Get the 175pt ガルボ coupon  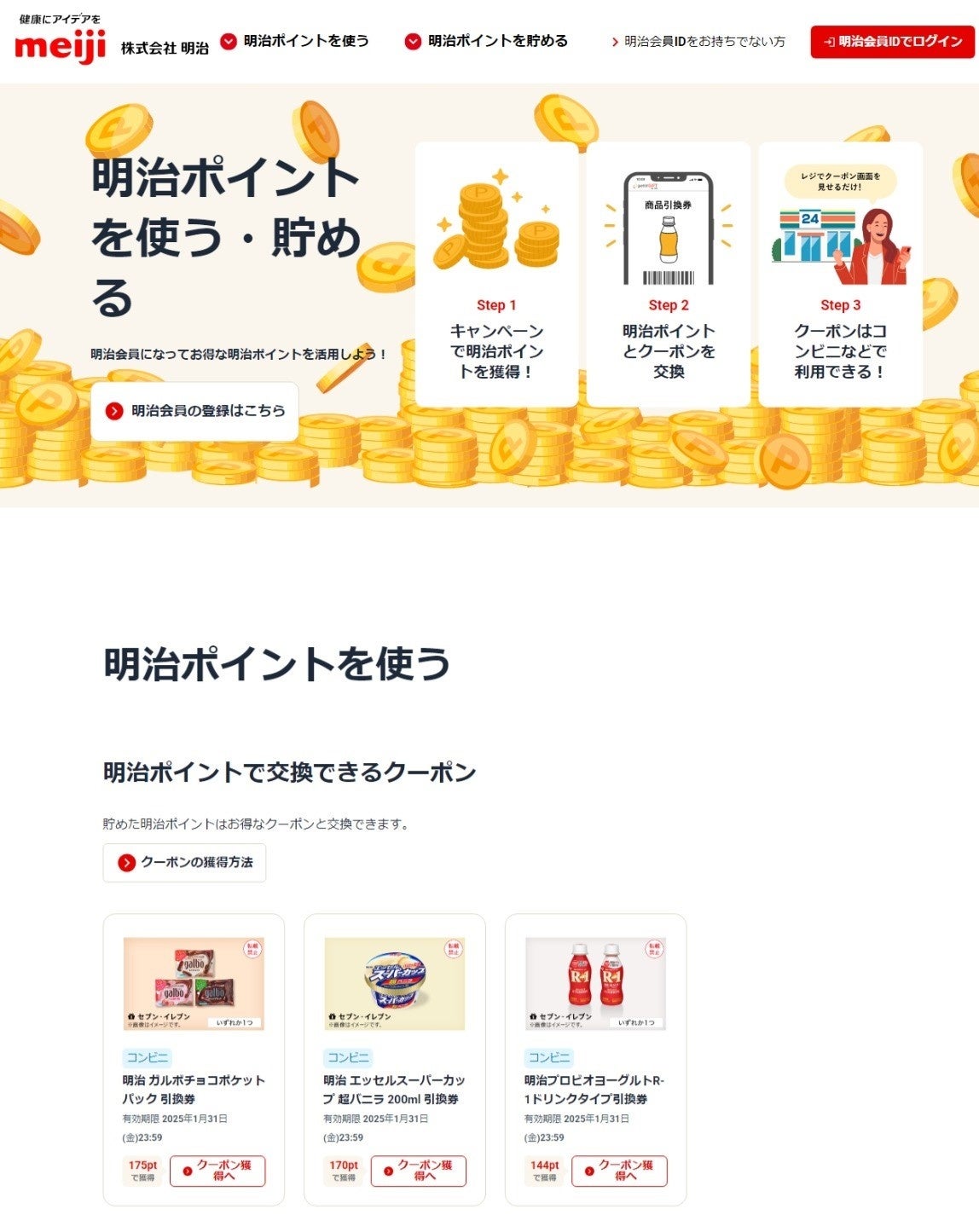tap(217, 1171)
